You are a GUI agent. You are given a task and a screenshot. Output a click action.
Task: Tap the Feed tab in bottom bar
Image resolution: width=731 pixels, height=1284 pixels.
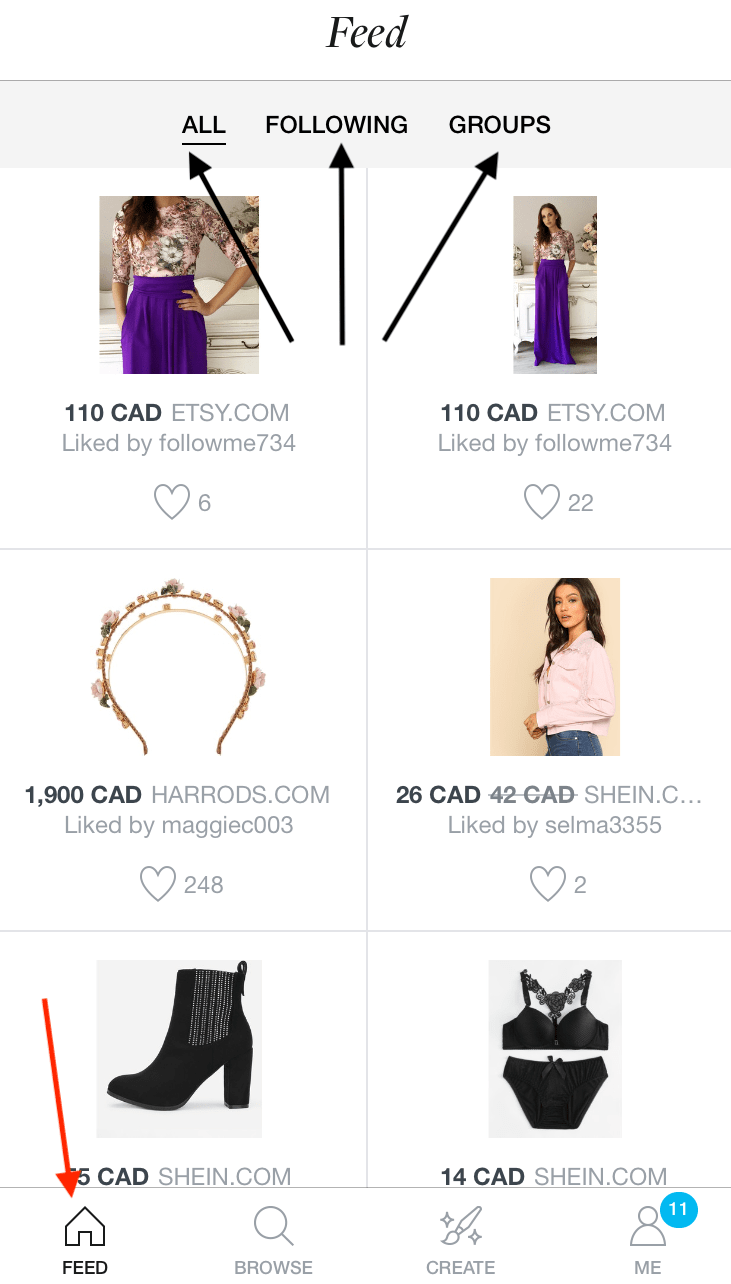click(x=85, y=1240)
